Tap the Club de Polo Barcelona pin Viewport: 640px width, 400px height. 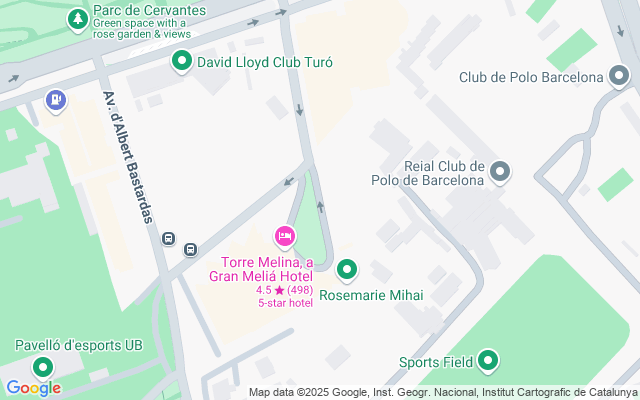point(622,77)
